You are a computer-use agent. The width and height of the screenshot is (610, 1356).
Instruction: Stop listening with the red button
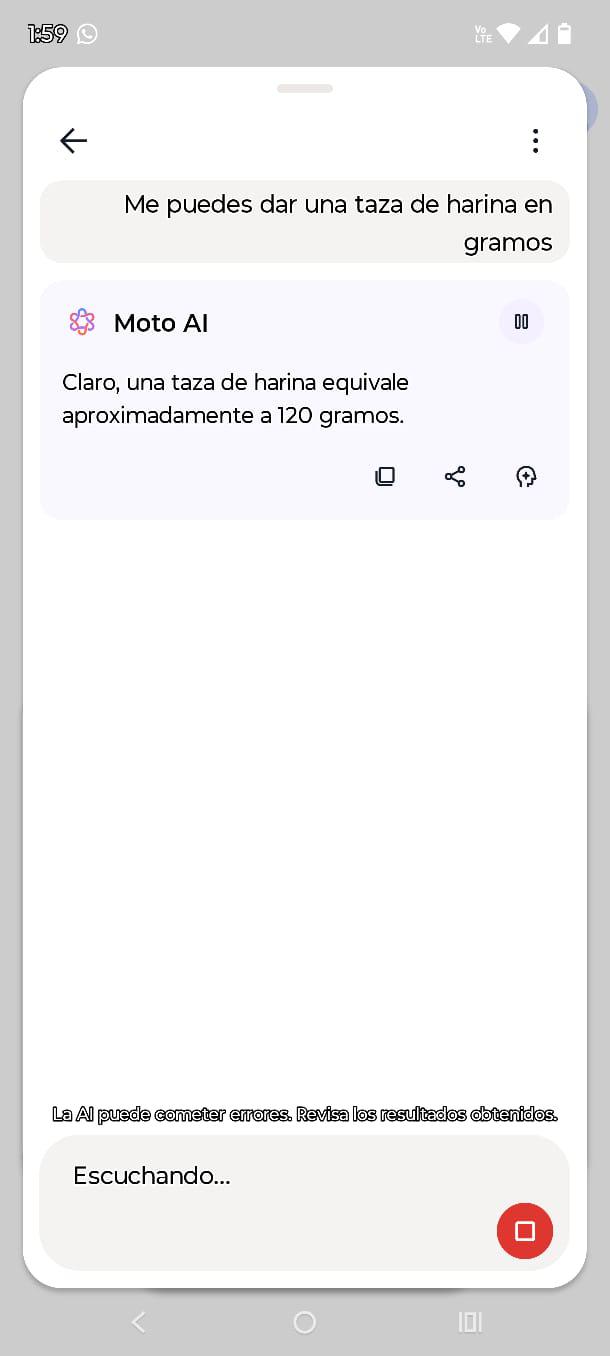point(524,1231)
